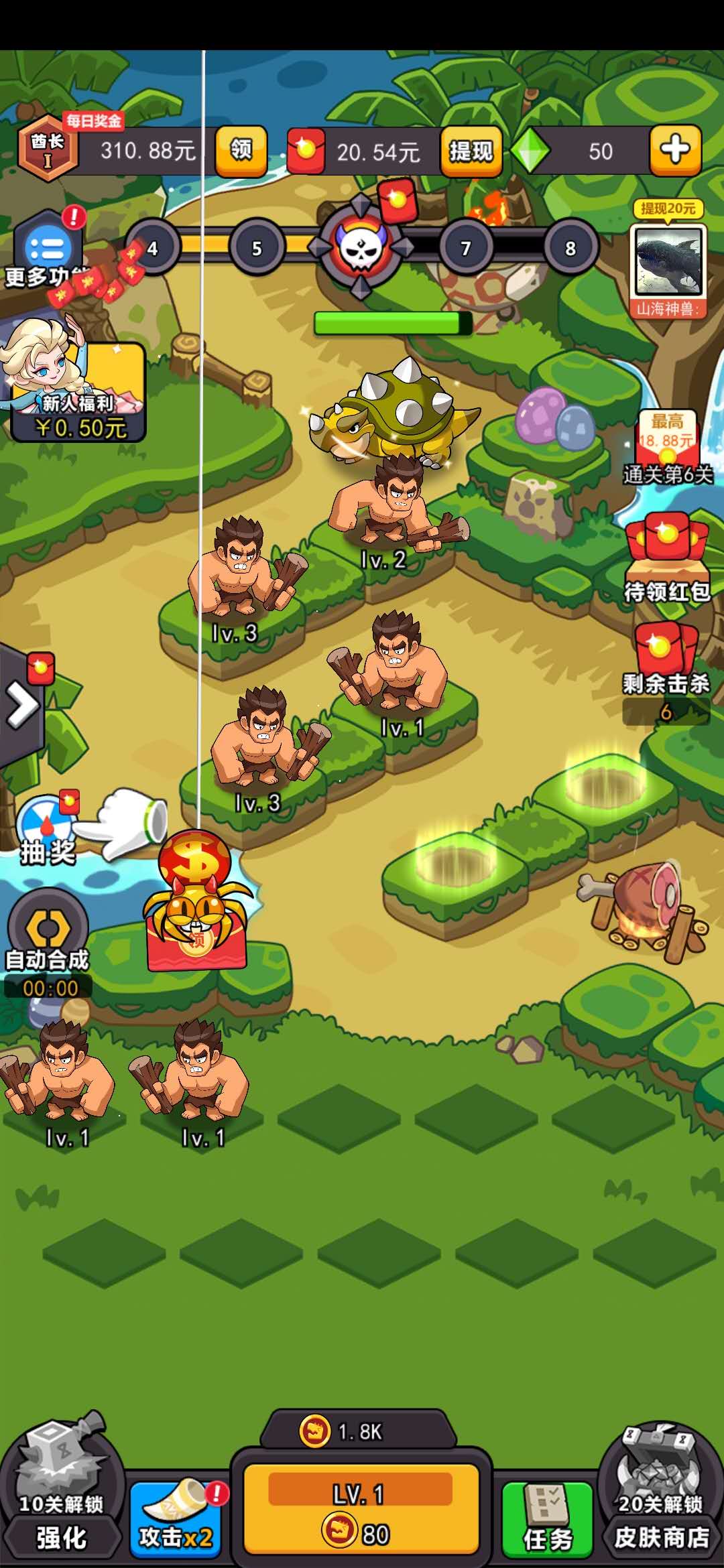The height and width of the screenshot is (1568, 724).
Task: Tap the 提现 withdraw button
Action: tap(471, 151)
